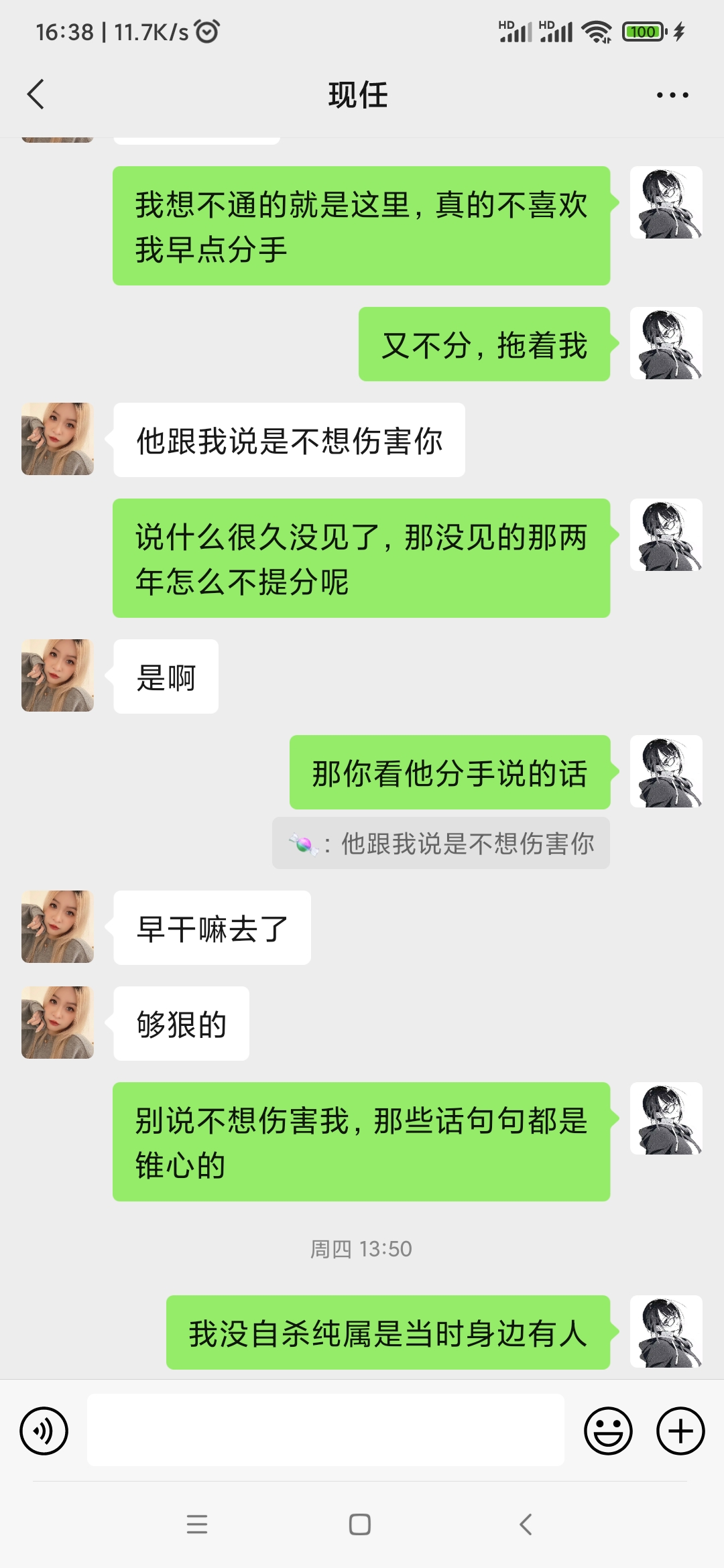The image size is (724, 1568).
Task: Switch to voice message input
Action: click(x=44, y=1431)
